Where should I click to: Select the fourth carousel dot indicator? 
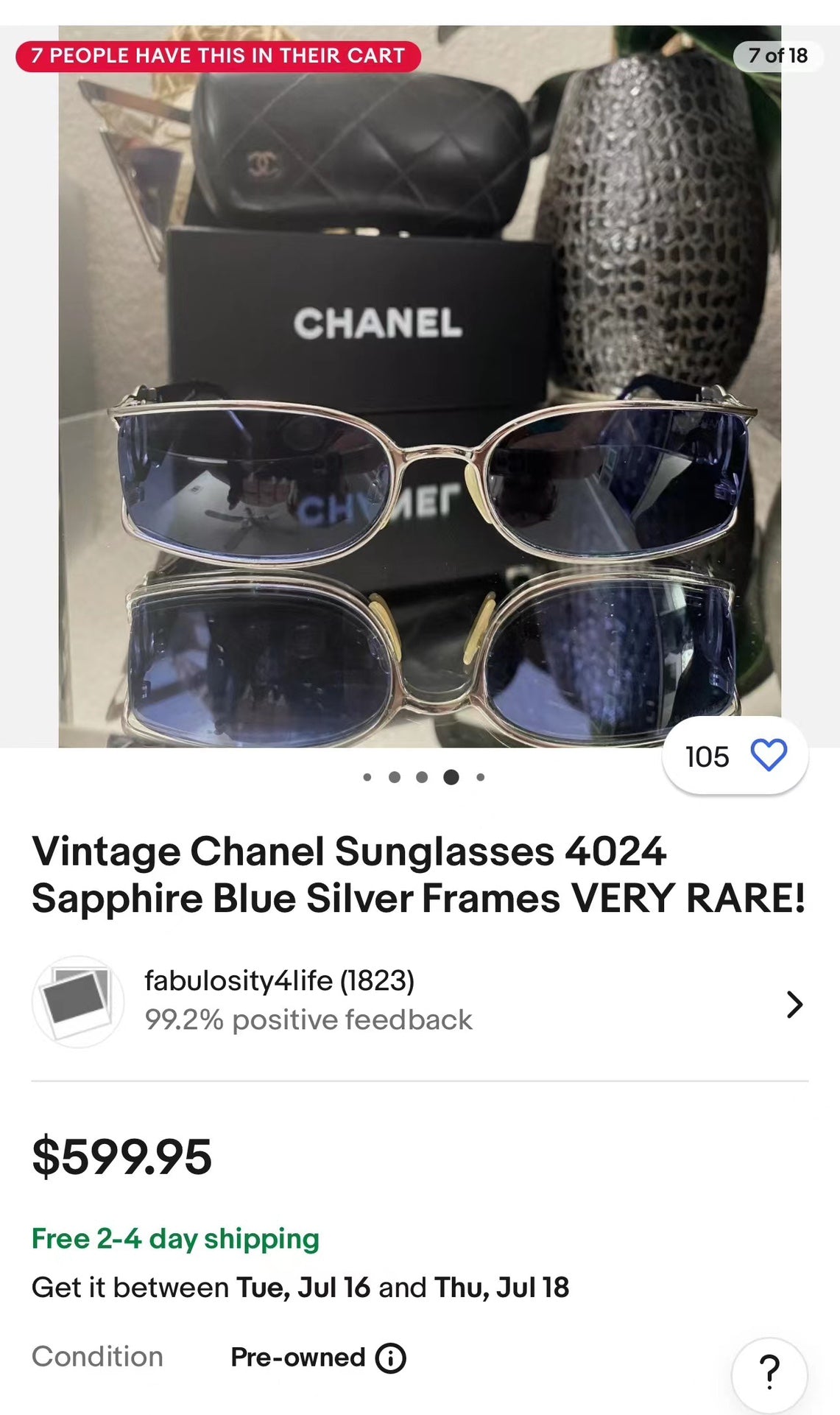point(451,777)
